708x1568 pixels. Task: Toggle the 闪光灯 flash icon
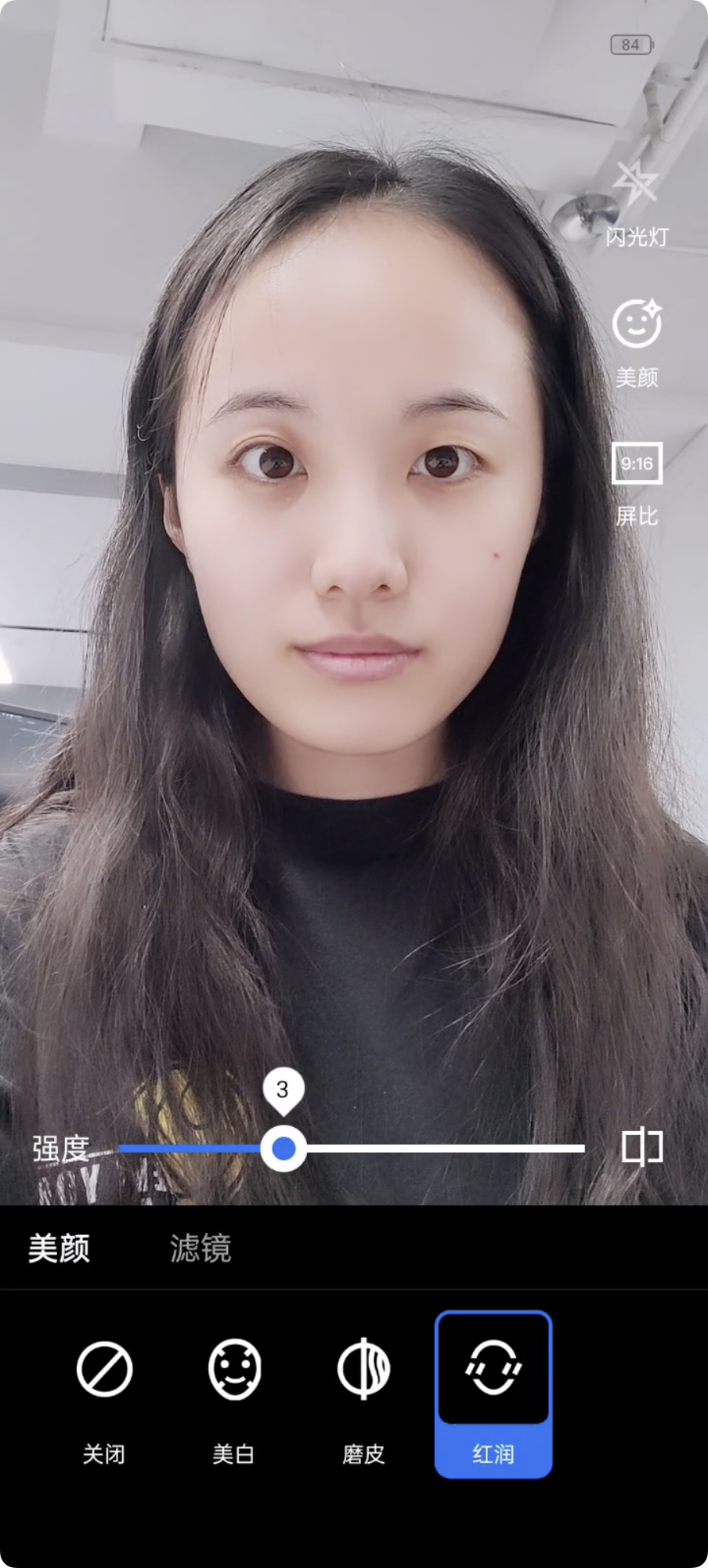636,184
